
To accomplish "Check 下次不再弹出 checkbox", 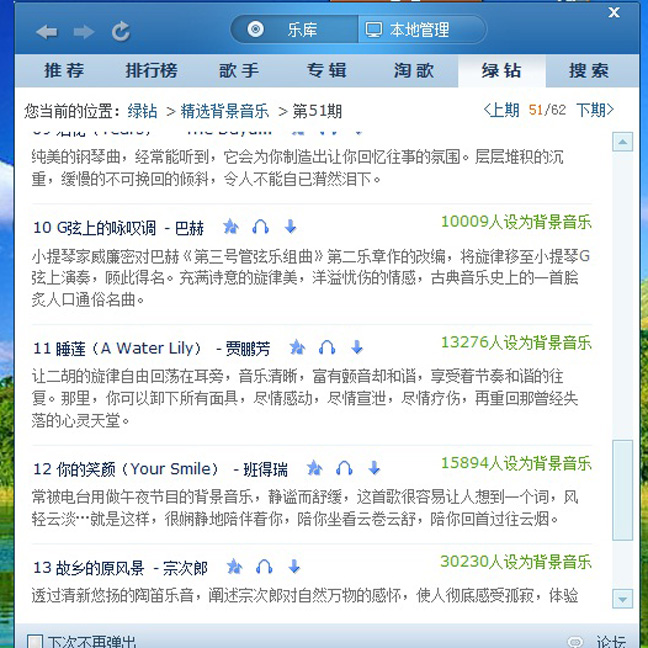I will 35,642.
